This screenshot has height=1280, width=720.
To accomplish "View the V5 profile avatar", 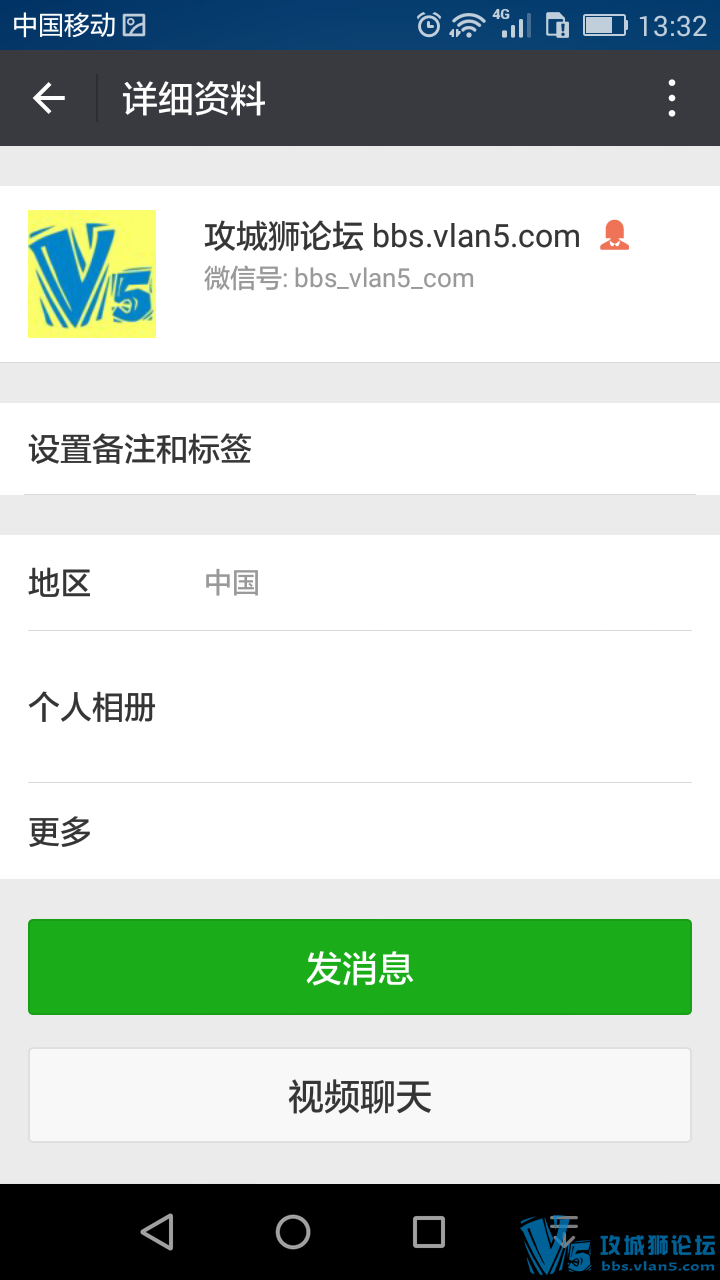I will click(x=92, y=274).
